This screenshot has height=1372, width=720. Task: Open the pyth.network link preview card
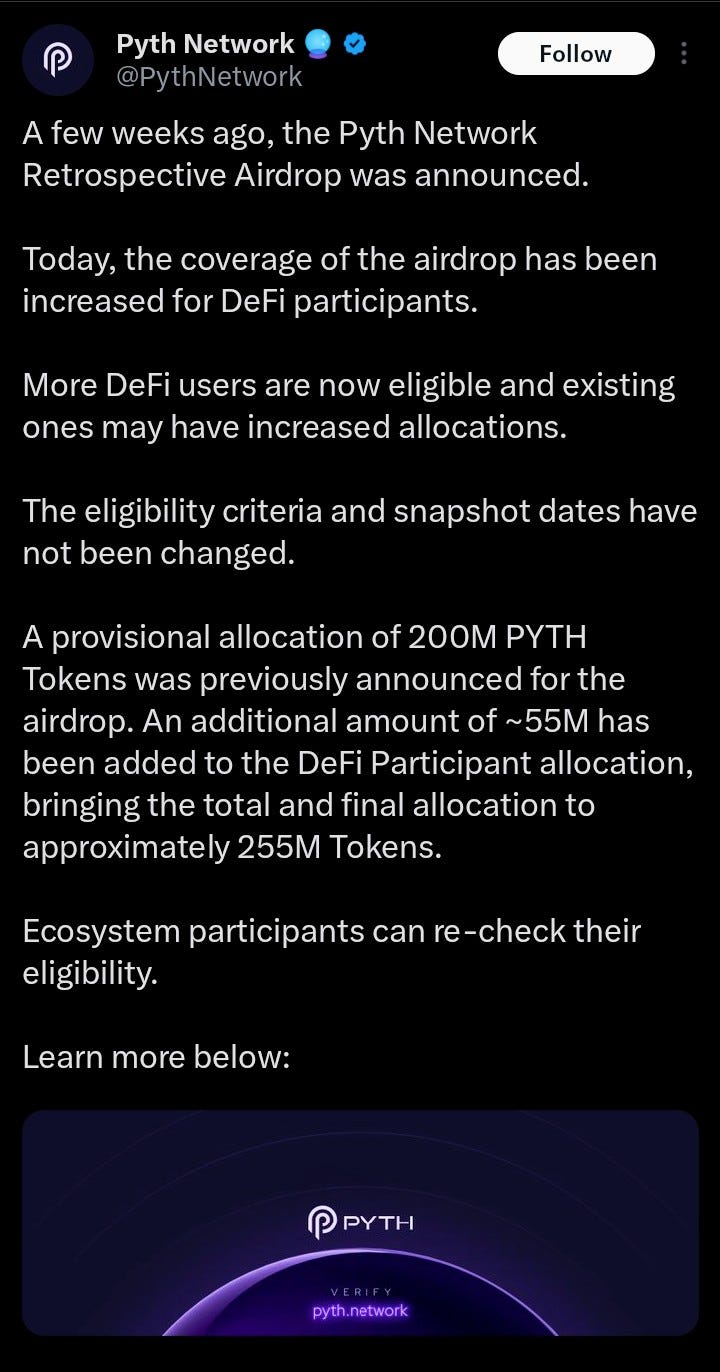tap(360, 1222)
